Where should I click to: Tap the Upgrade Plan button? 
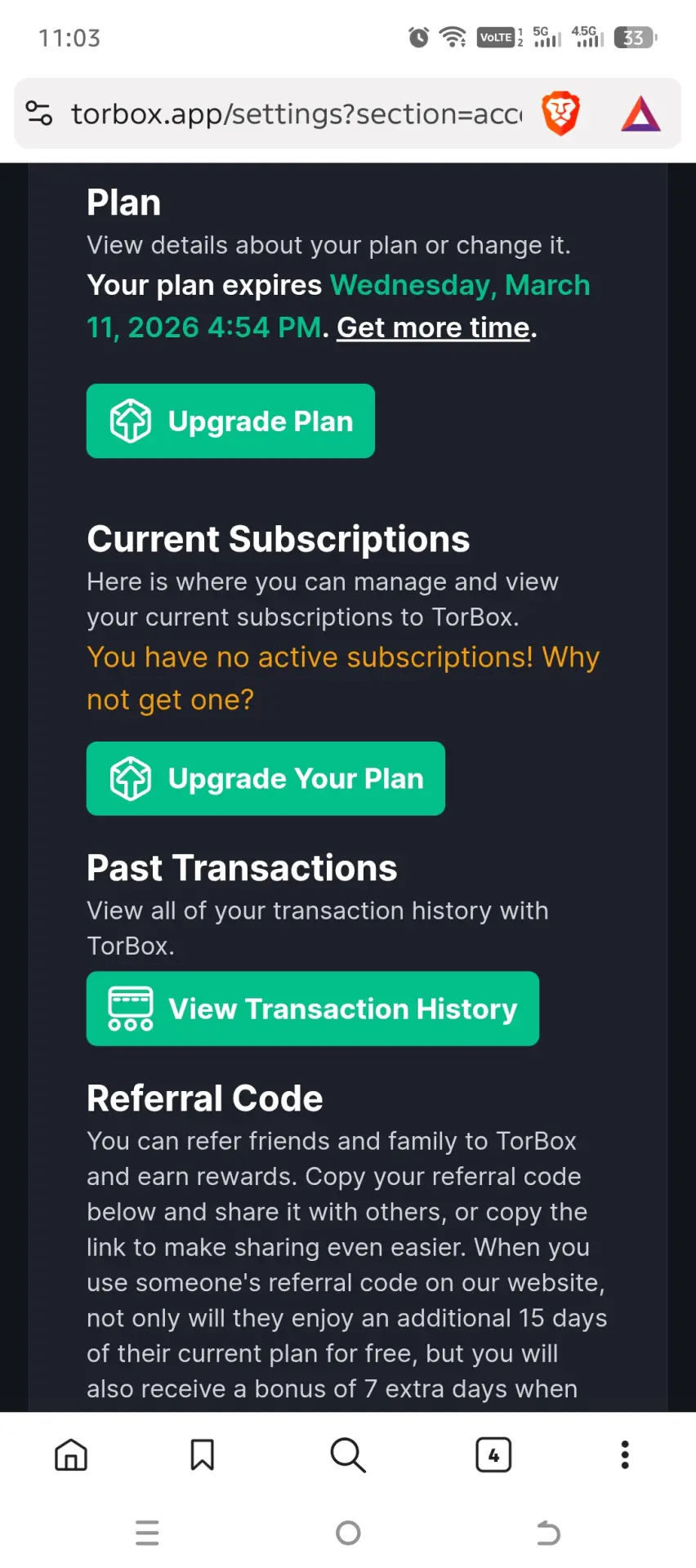click(x=230, y=421)
